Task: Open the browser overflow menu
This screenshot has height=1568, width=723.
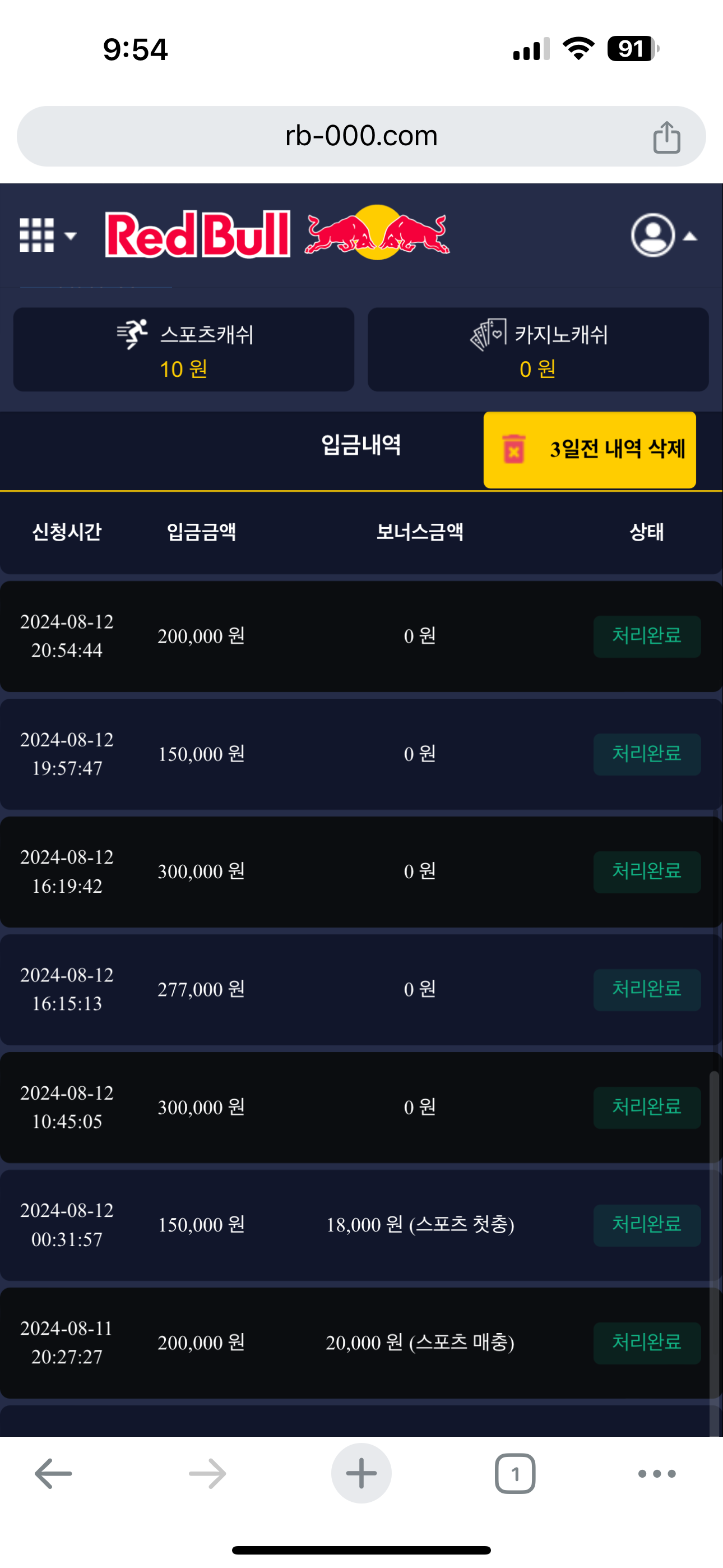Action: tap(657, 1474)
